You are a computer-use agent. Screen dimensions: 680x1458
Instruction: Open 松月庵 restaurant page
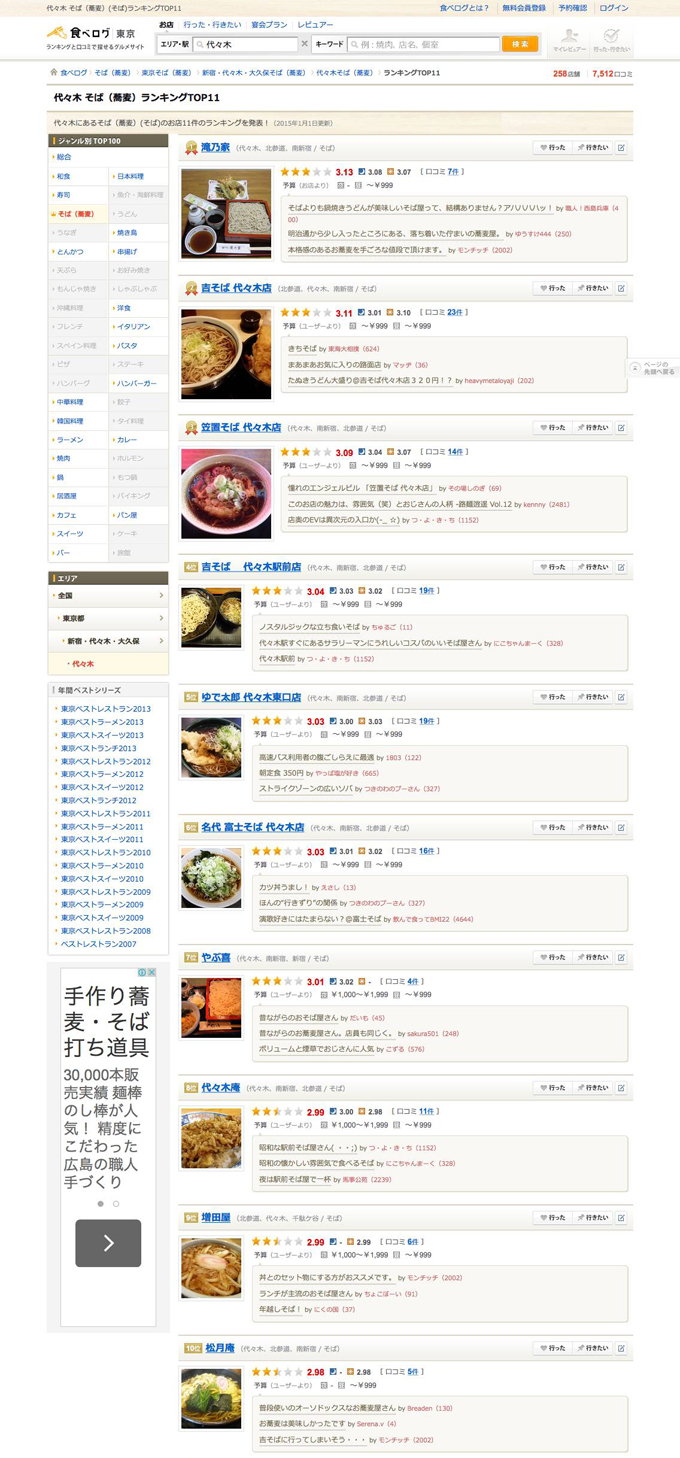tap(217, 1348)
